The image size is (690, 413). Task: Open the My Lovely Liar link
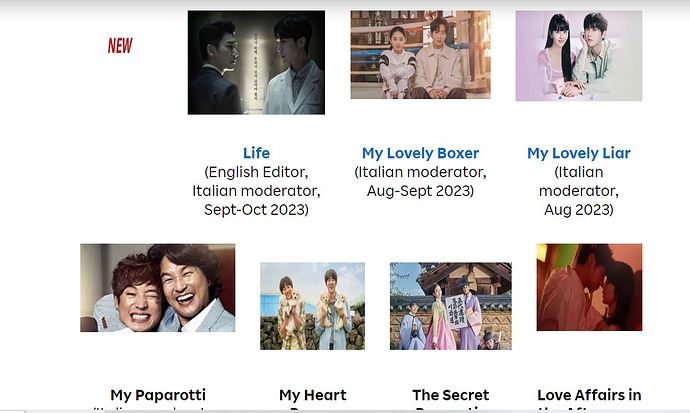[x=579, y=153]
